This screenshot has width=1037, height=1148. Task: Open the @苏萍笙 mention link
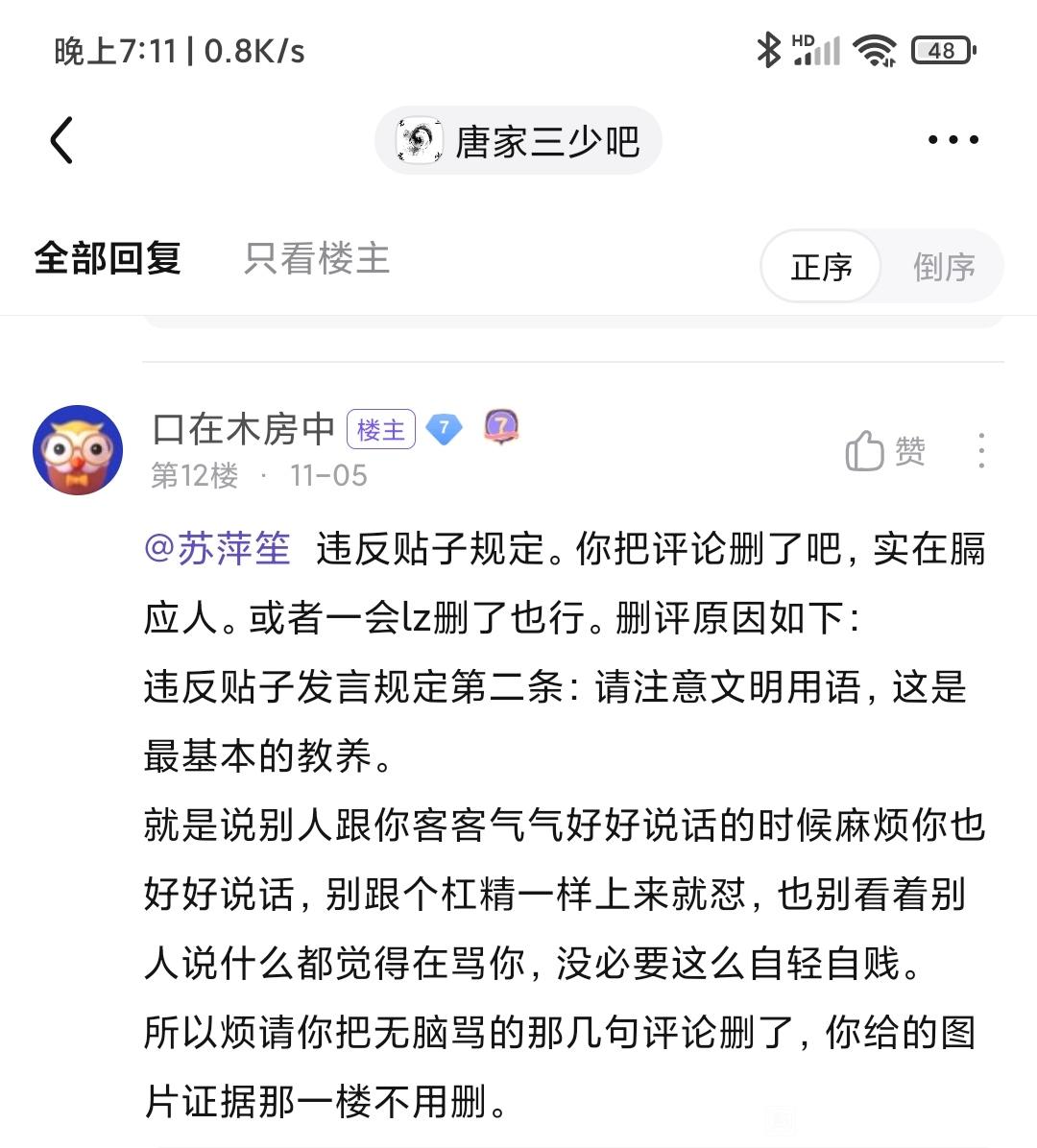click(x=217, y=549)
